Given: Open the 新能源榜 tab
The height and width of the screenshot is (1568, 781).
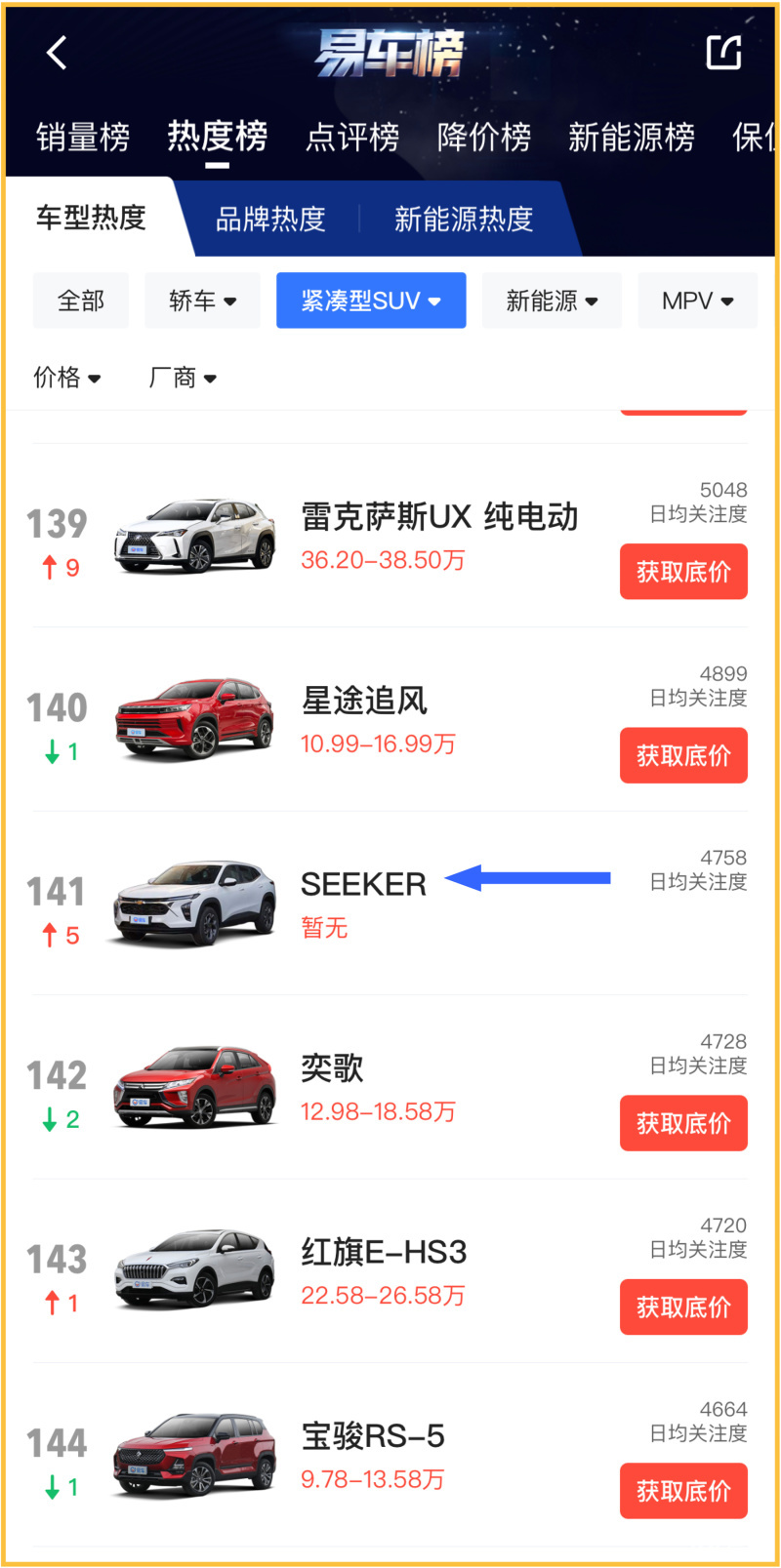Looking at the screenshot, I should [632, 137].
